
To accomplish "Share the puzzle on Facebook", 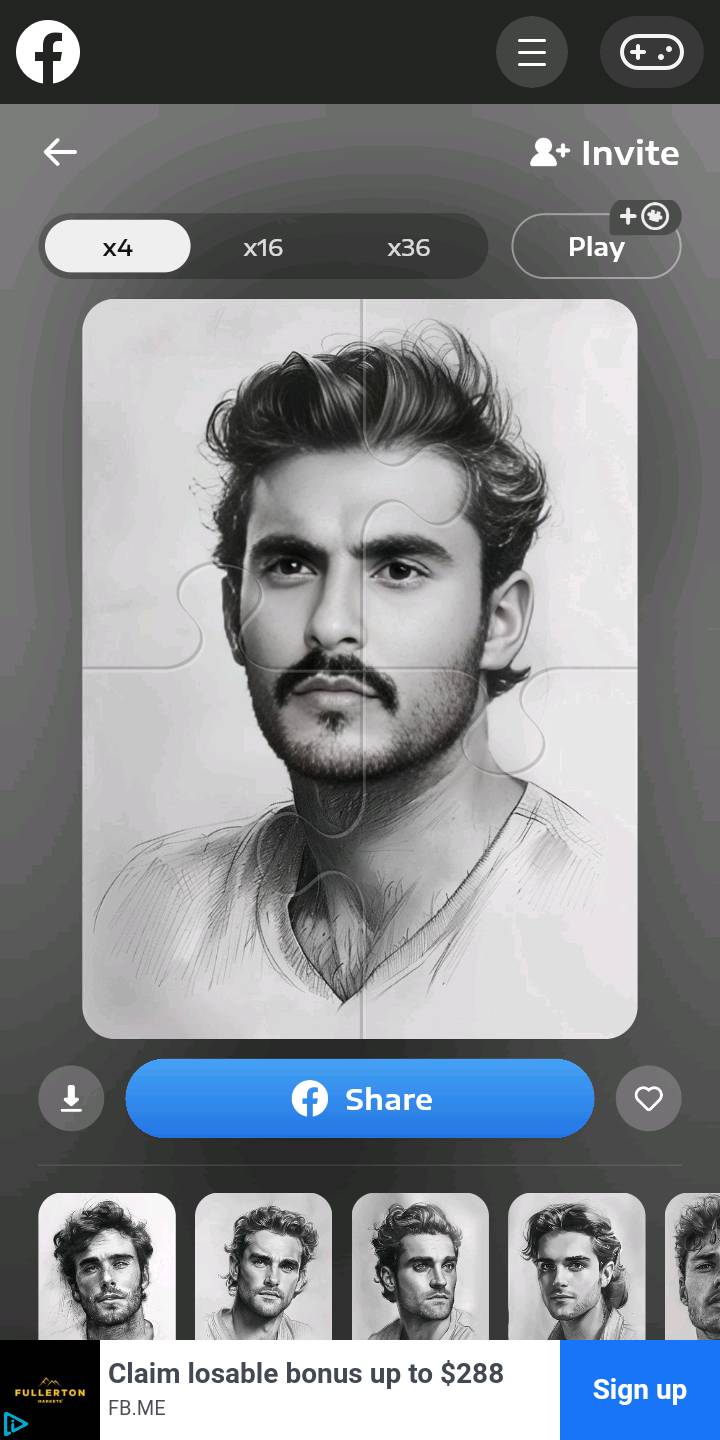I will tap(360, 1099).
